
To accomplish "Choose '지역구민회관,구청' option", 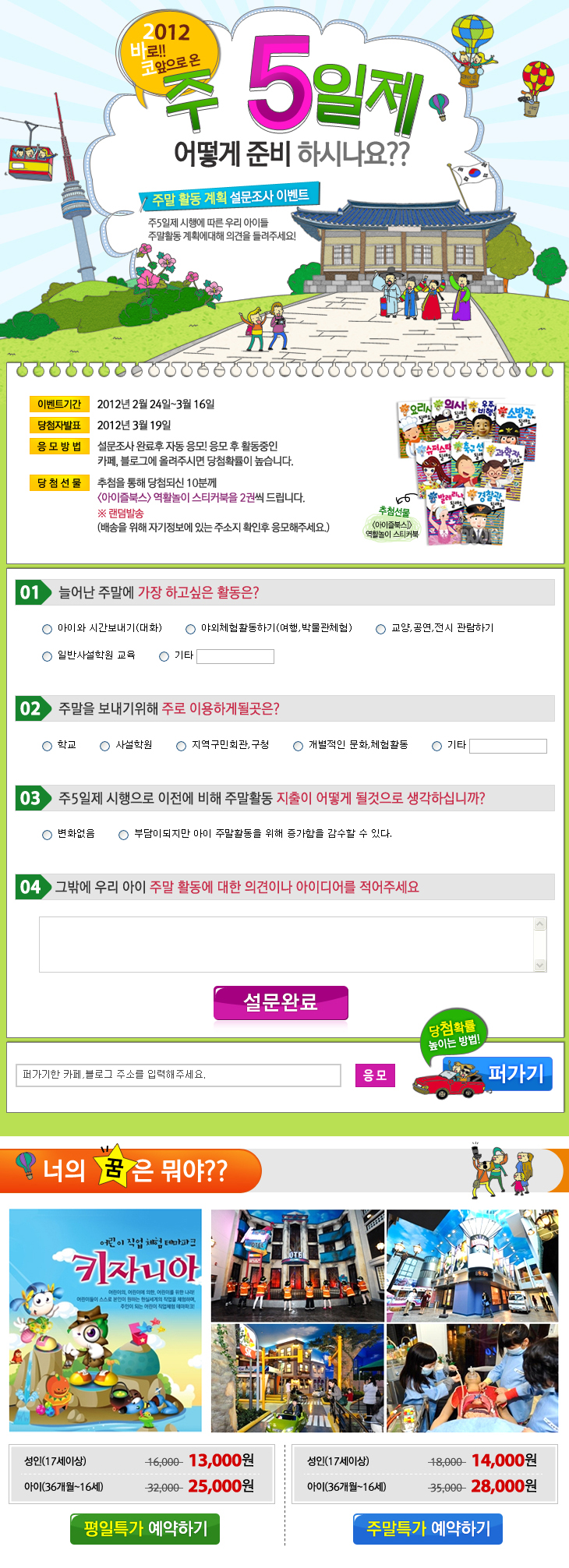I will (x=182, y=746).
